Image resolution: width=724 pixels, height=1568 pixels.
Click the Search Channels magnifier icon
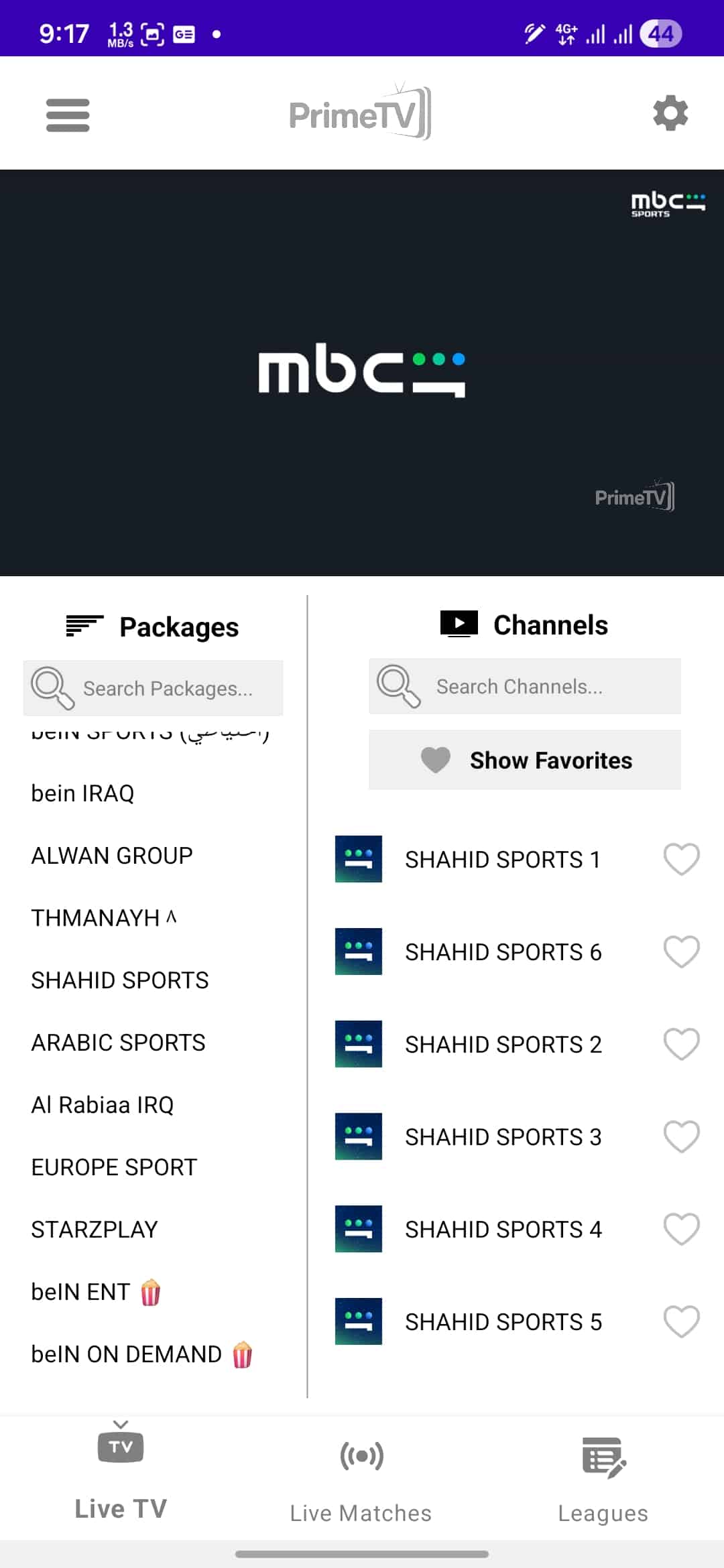(x=399, y=686)
